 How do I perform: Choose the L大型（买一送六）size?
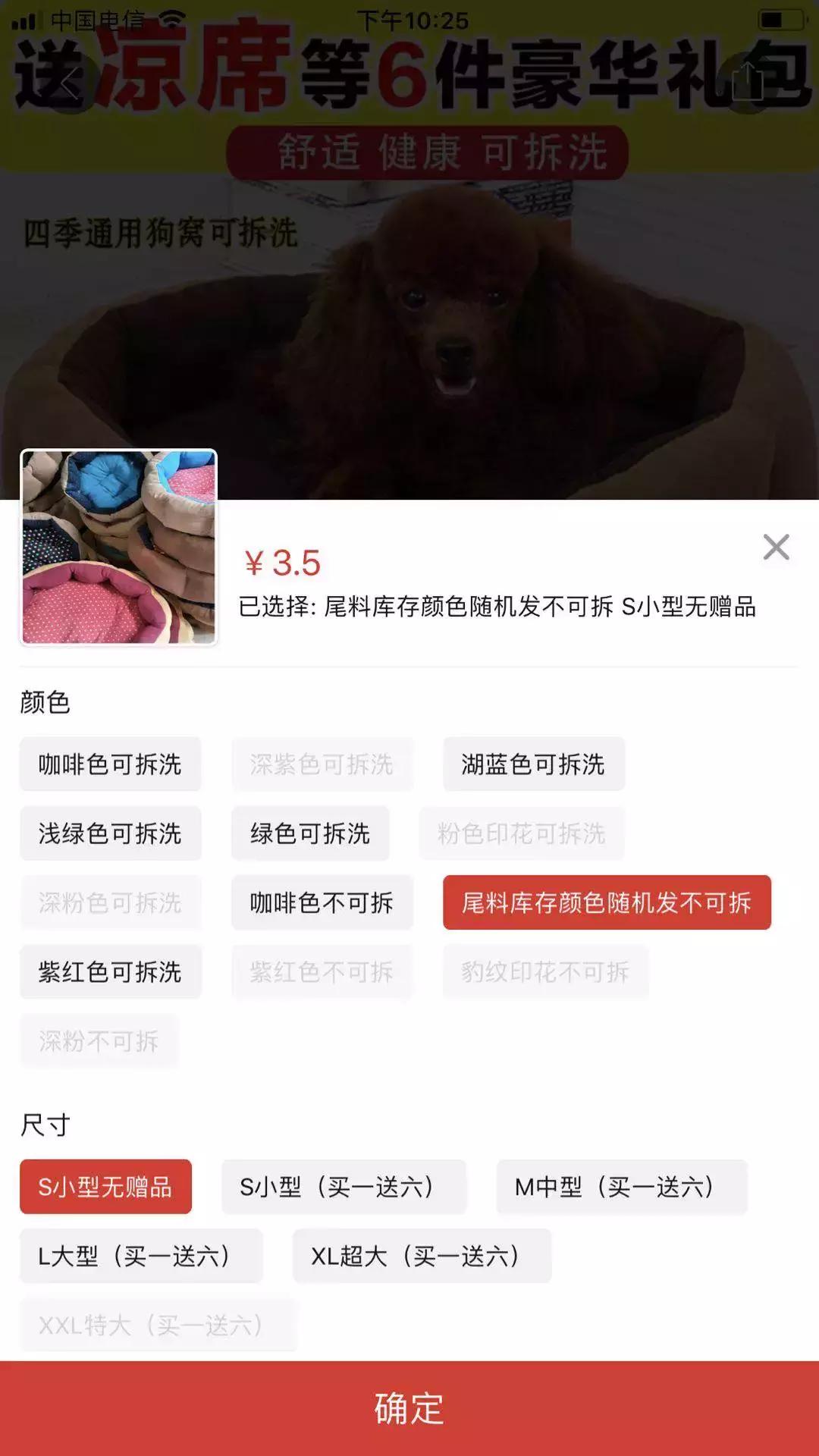(140, 1256)
